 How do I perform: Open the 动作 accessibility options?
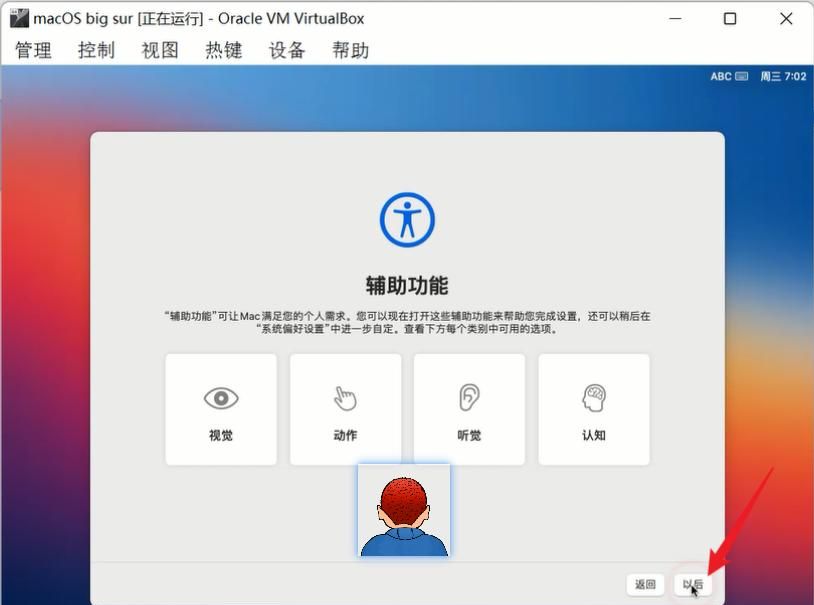345,409
